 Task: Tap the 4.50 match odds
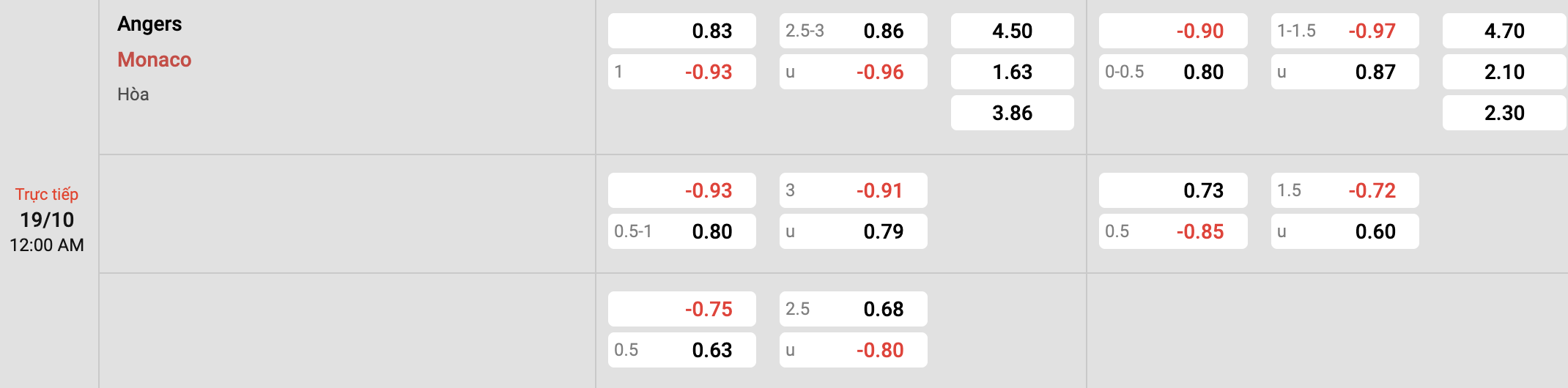click(1012, 31)
